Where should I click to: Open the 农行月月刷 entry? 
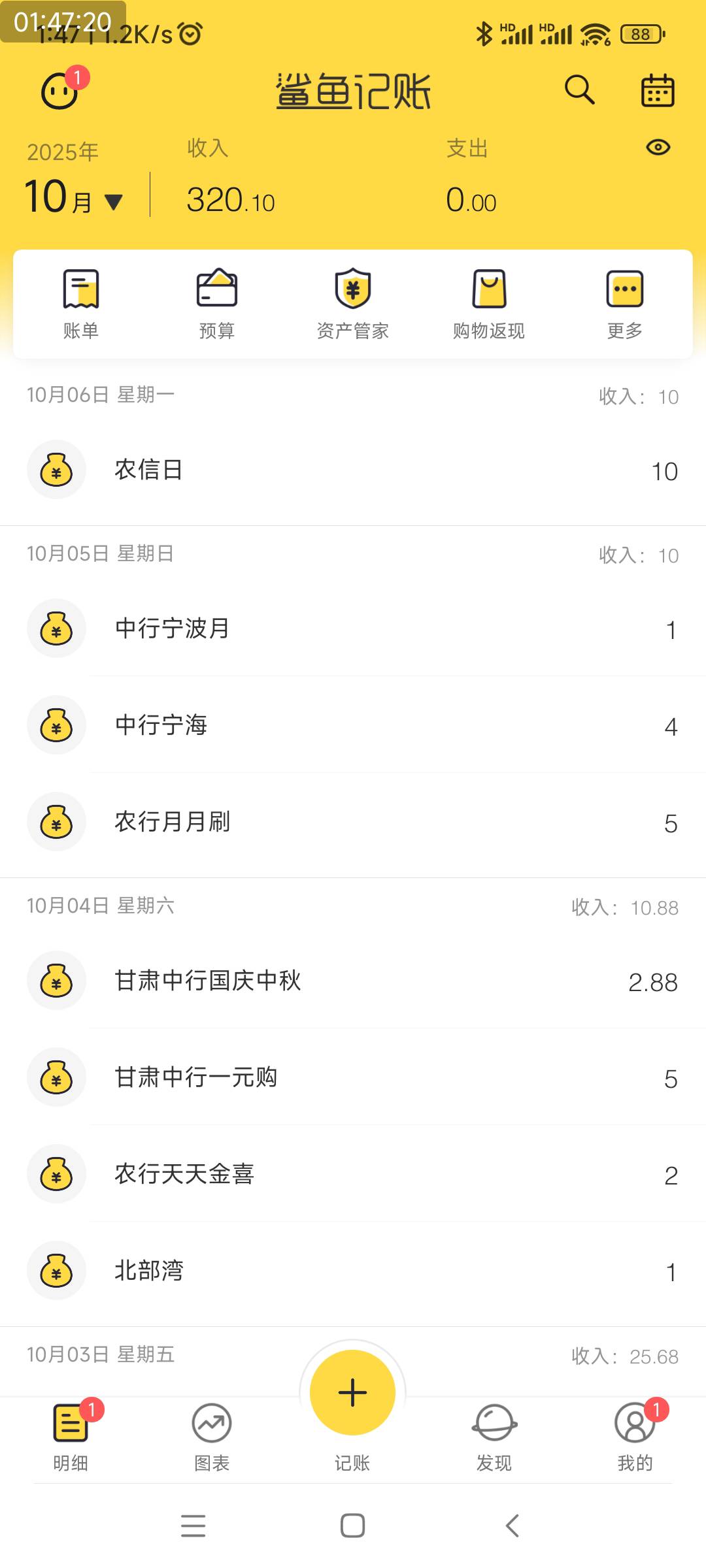[353, 823]
